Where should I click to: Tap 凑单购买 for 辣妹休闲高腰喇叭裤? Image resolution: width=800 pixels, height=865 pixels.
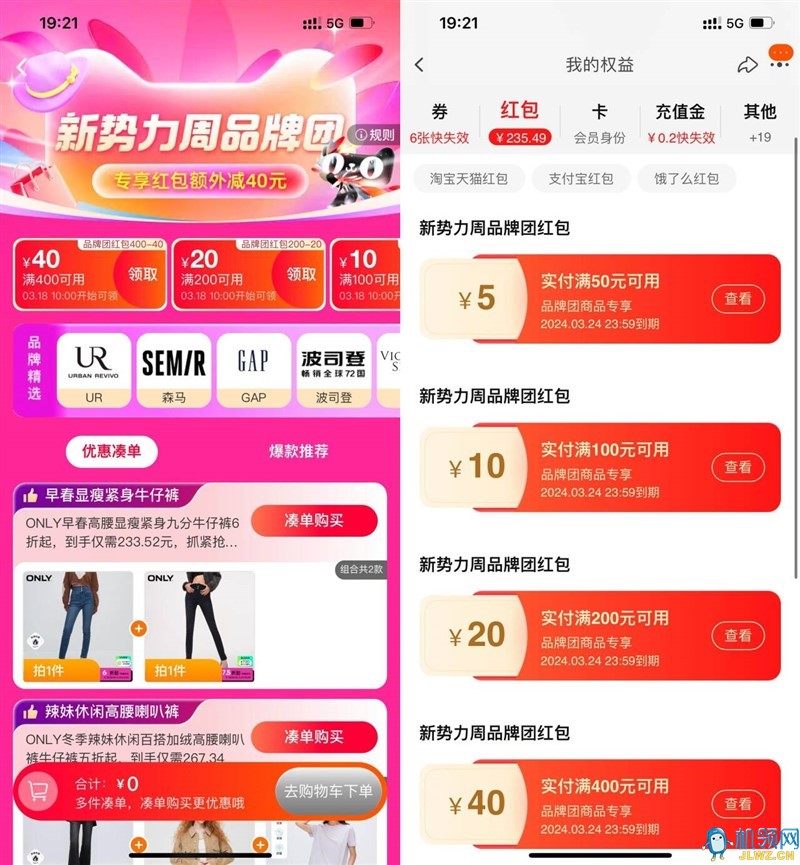[x=314, y=737]
